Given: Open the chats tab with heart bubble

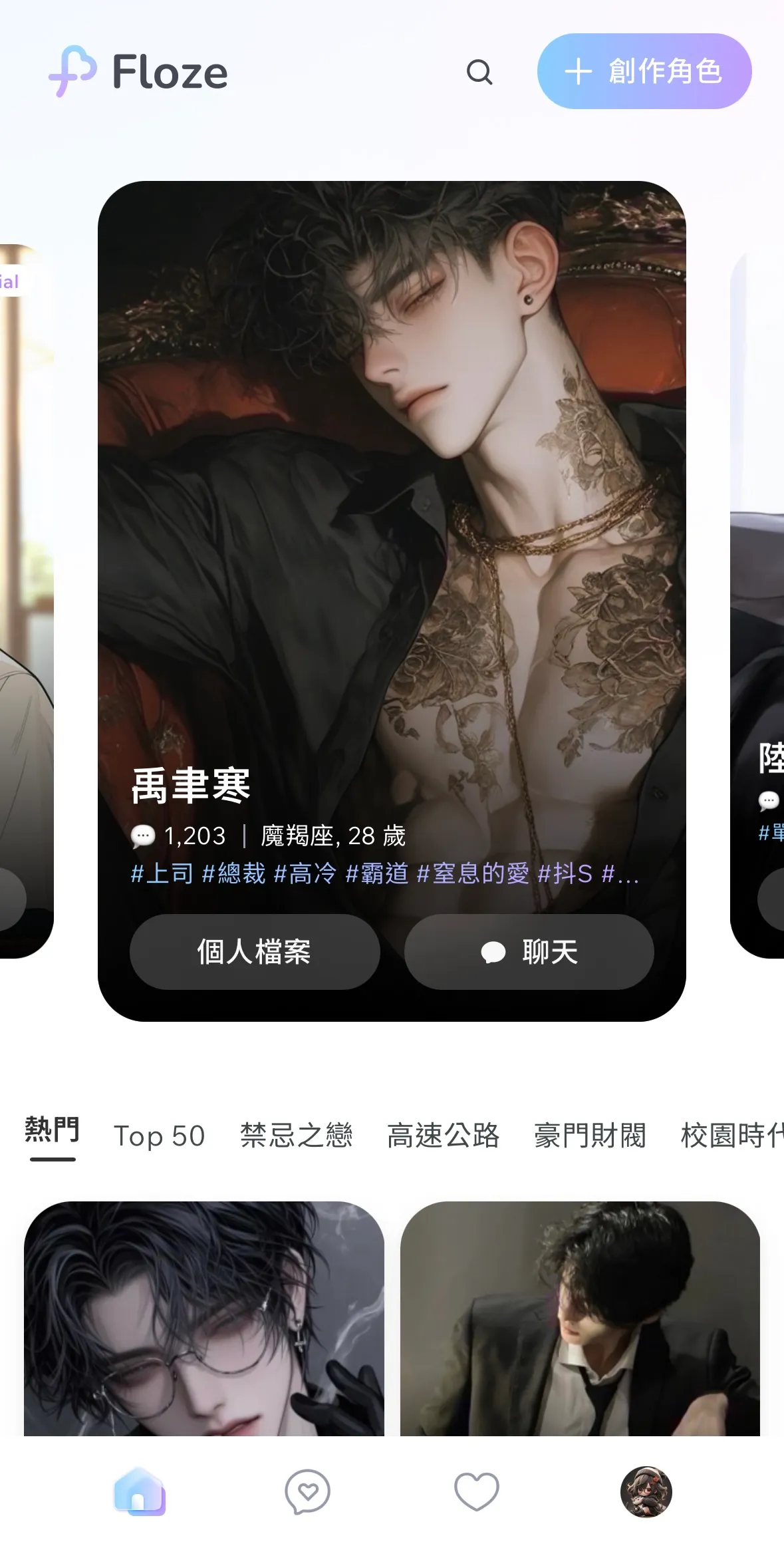Looking at the screenshot, I should (x=307, y=1491).
